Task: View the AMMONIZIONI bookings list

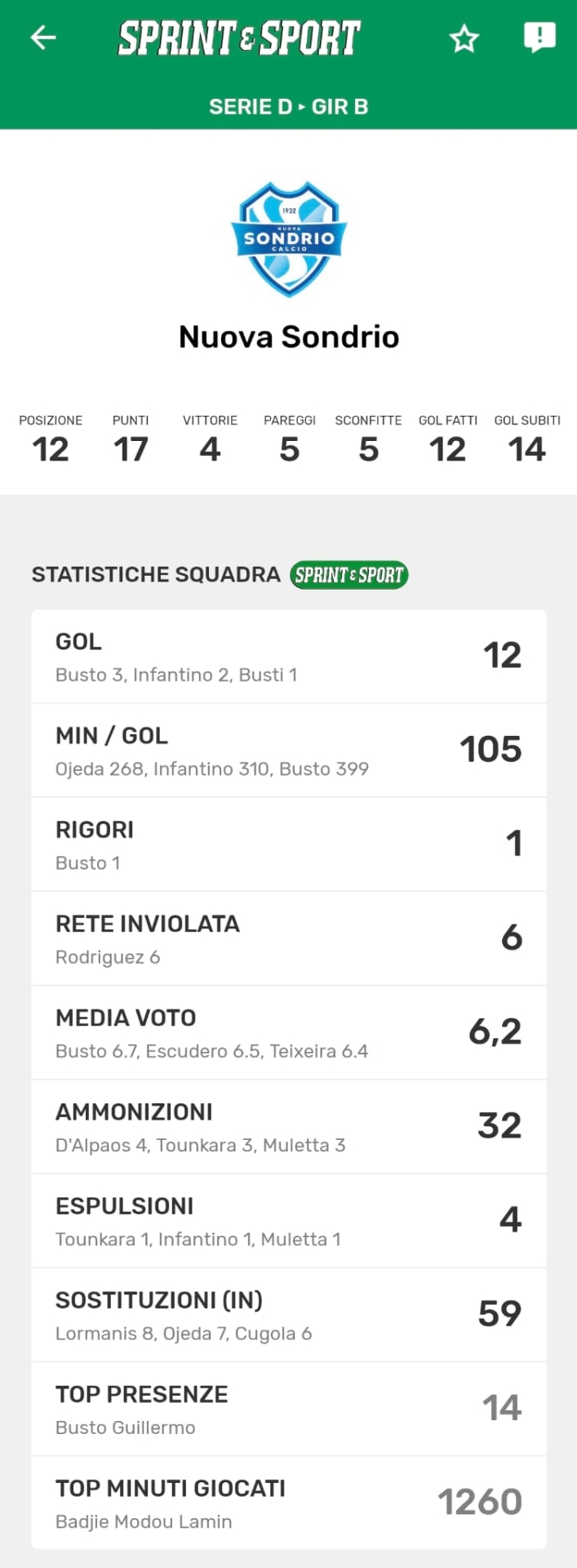Action: 288,1126
